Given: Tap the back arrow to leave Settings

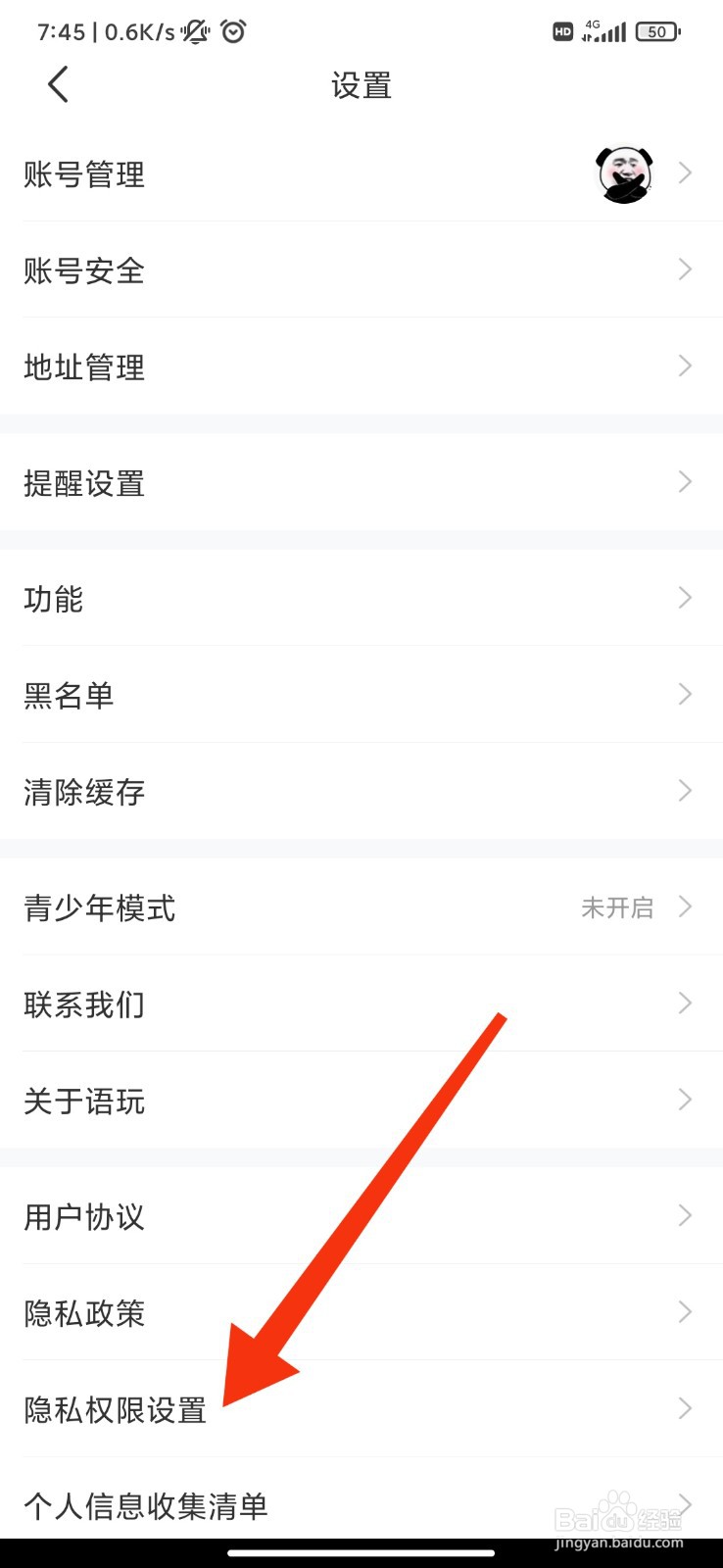Looking at the screenshot, I should pos(57,85).
